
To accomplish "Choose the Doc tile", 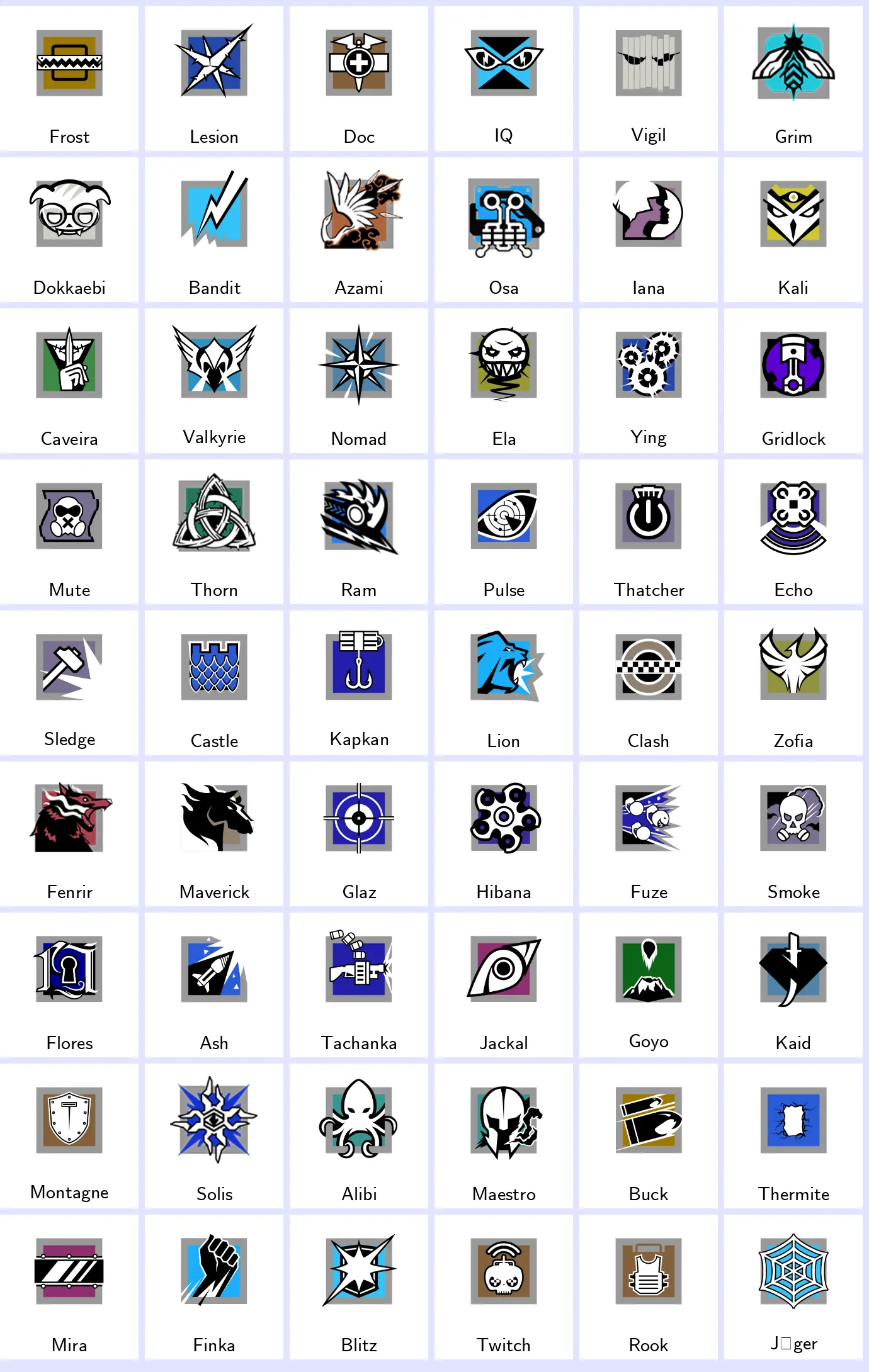I will [359, 79].
